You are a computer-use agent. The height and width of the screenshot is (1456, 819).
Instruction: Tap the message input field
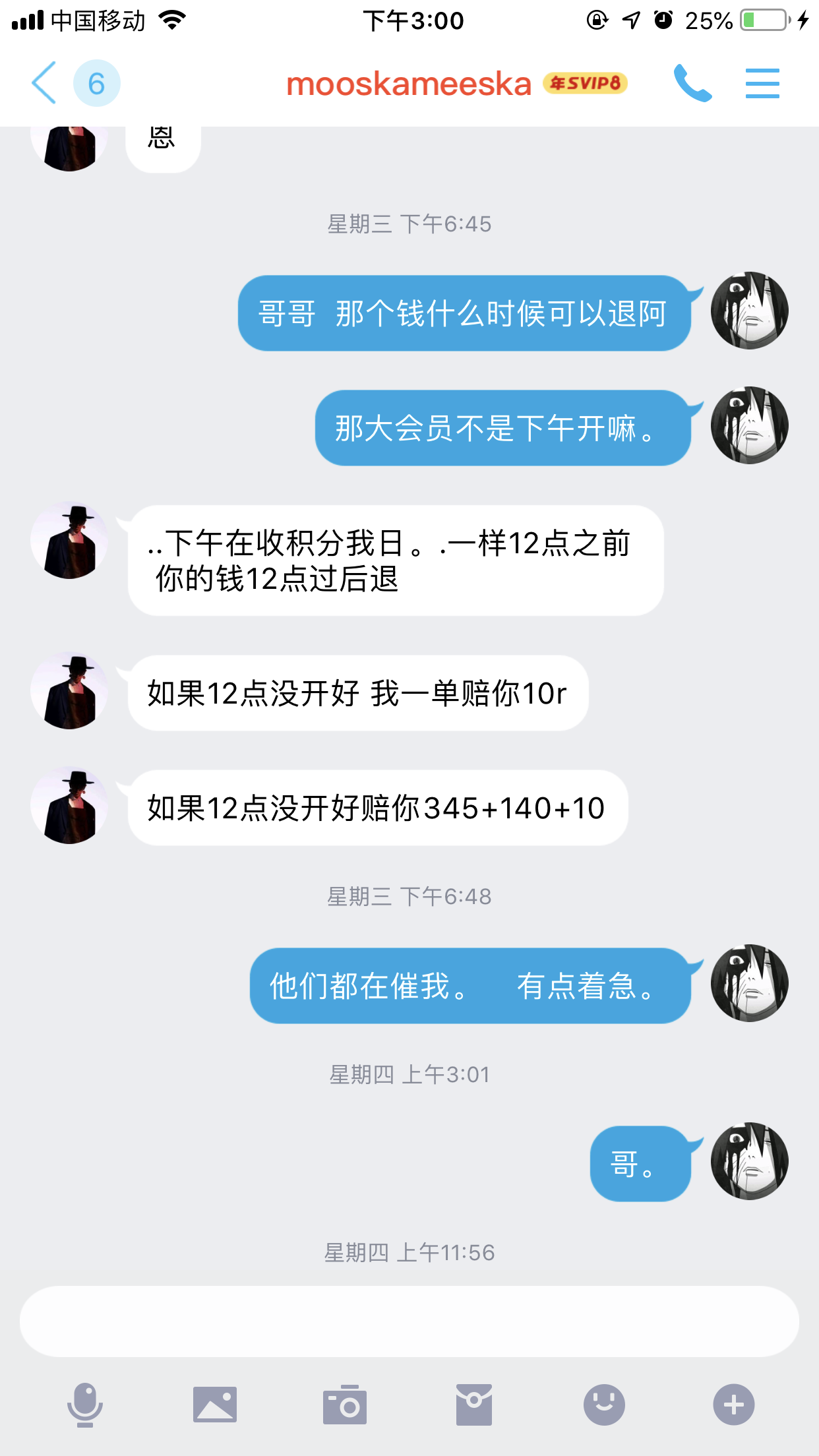(409, 1321)
